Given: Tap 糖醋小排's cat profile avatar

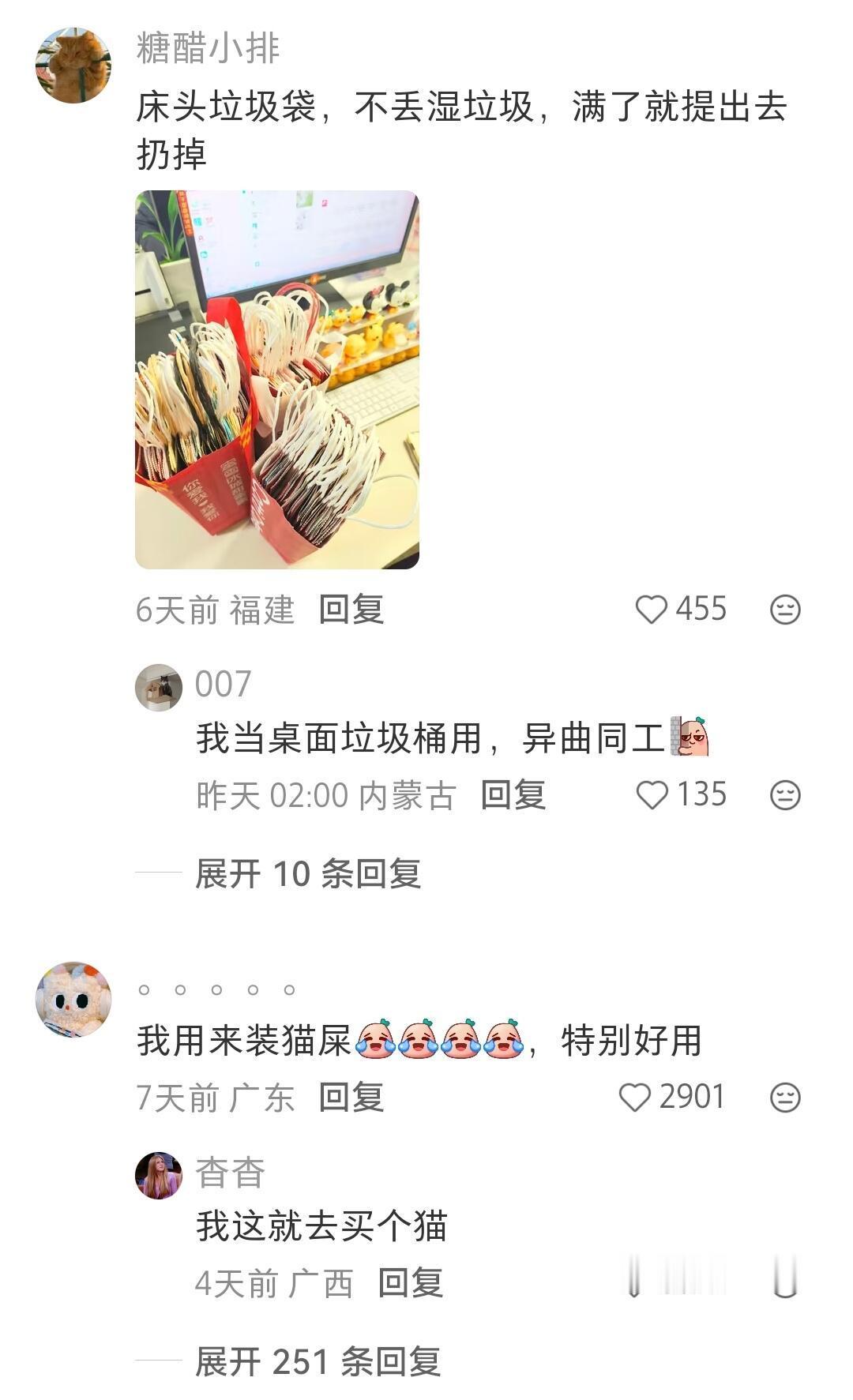Looking at the screenshot, I should coord(75,59).
